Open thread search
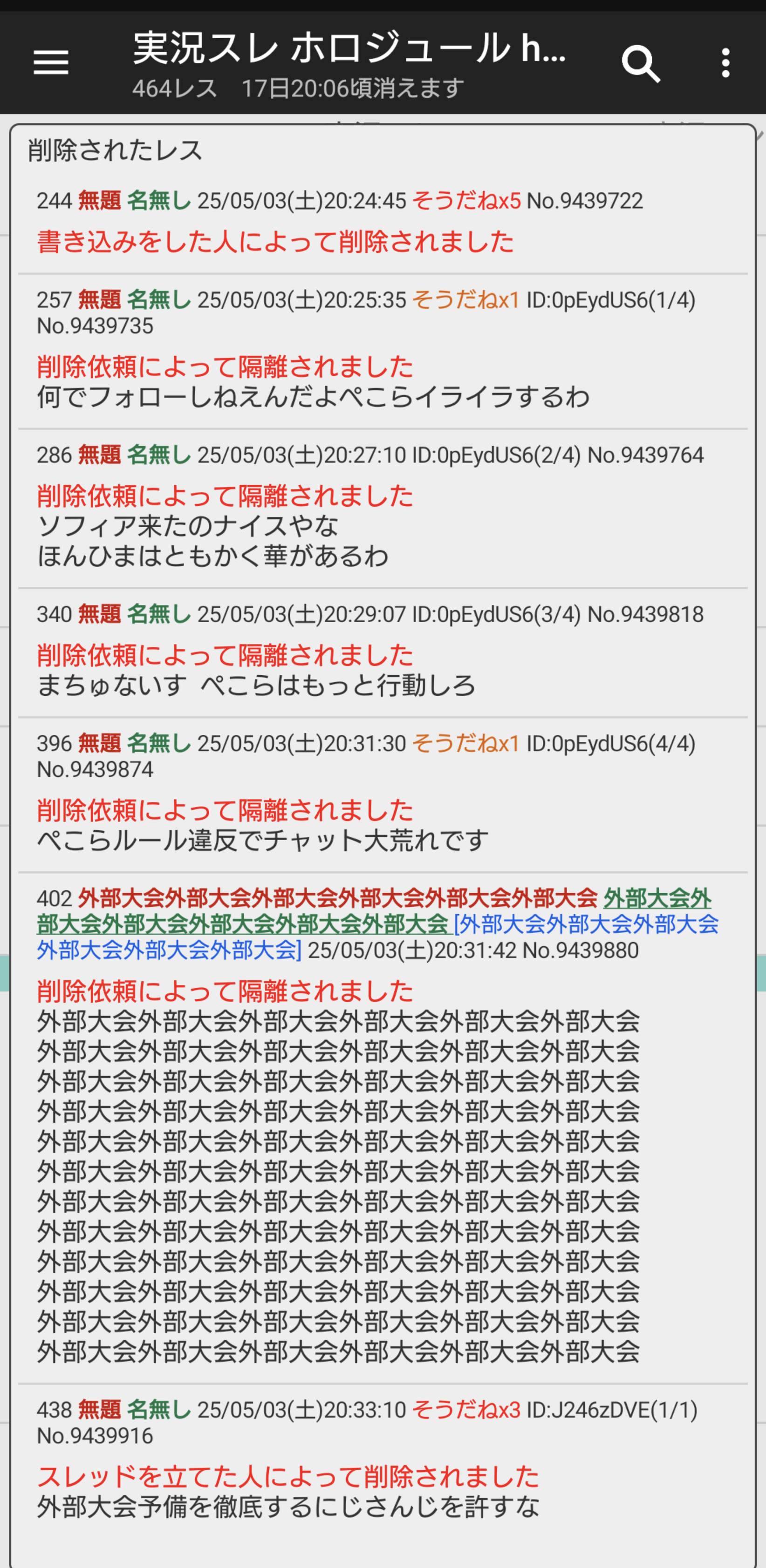The width and height of the screenshot is (766, 1568). click(x=641, y=63)
